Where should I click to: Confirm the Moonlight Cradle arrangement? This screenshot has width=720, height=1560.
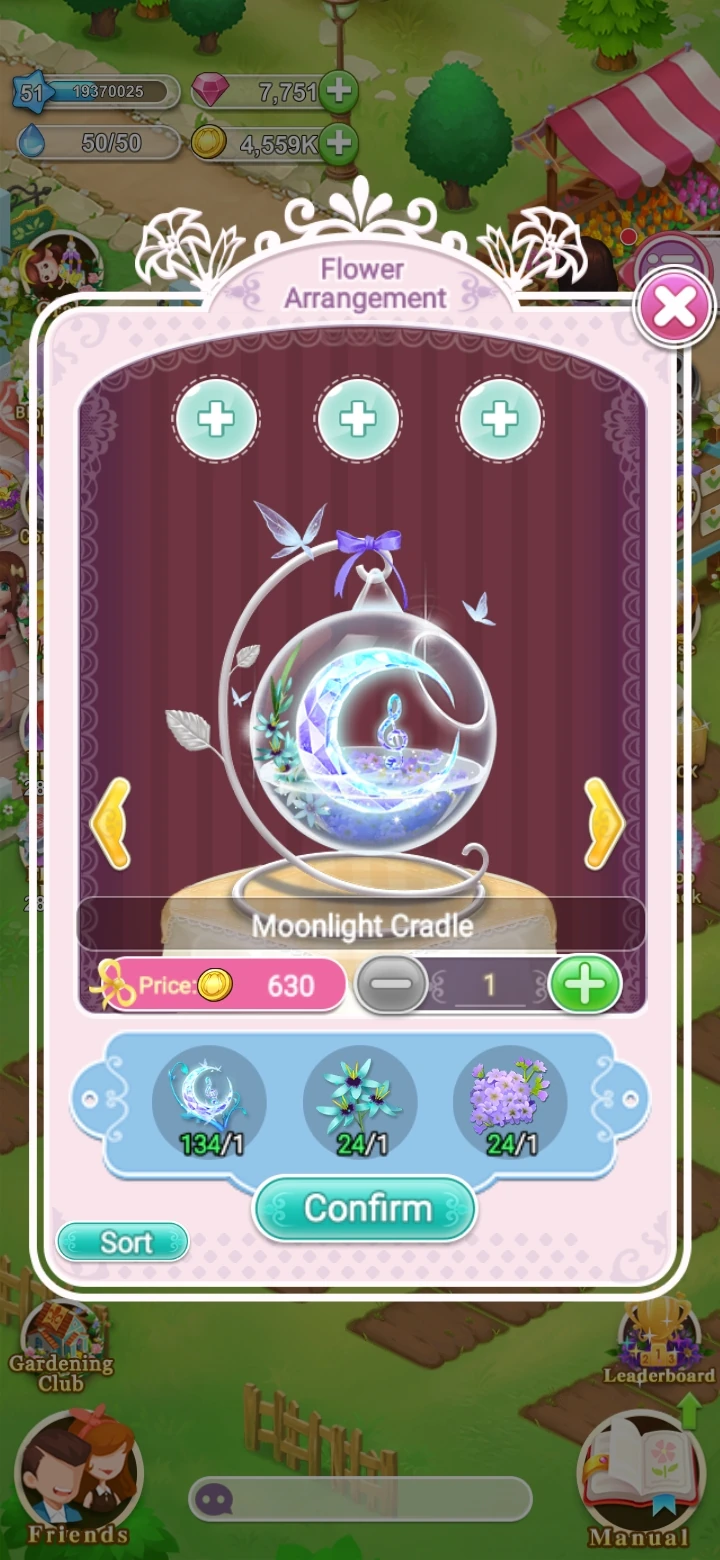[363, 1209]
